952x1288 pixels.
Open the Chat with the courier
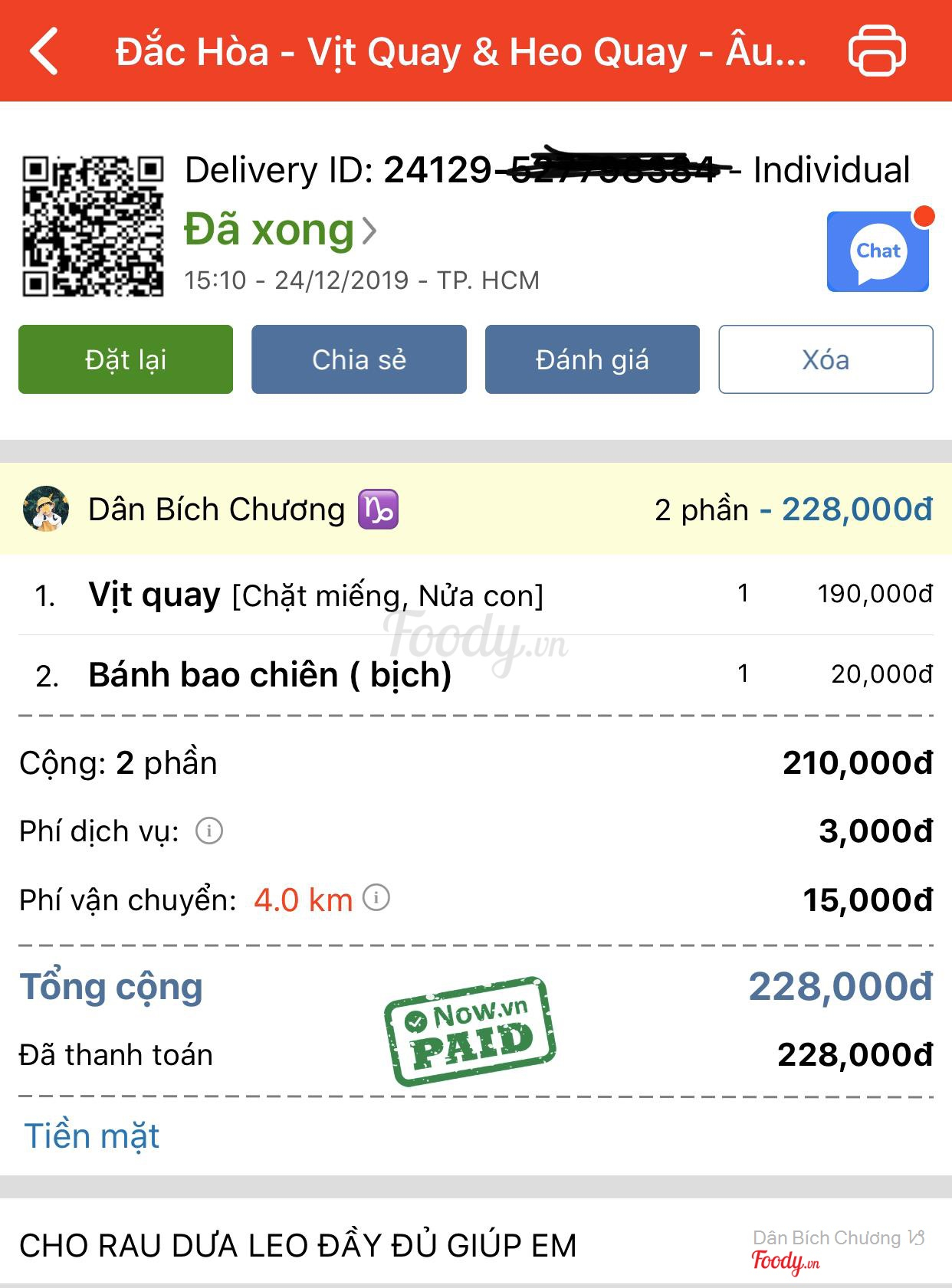pos(878,252)
